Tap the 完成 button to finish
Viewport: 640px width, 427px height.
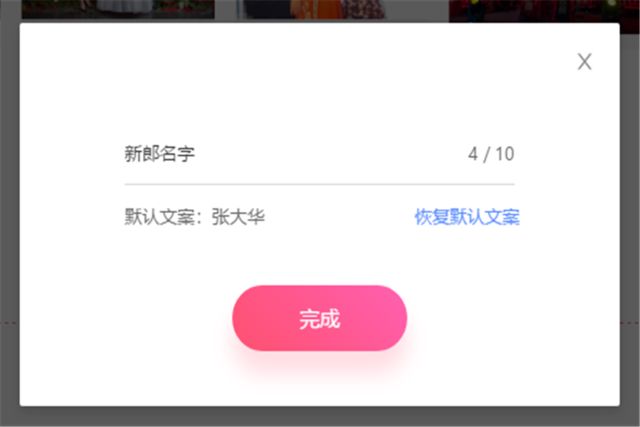point(319,319)
